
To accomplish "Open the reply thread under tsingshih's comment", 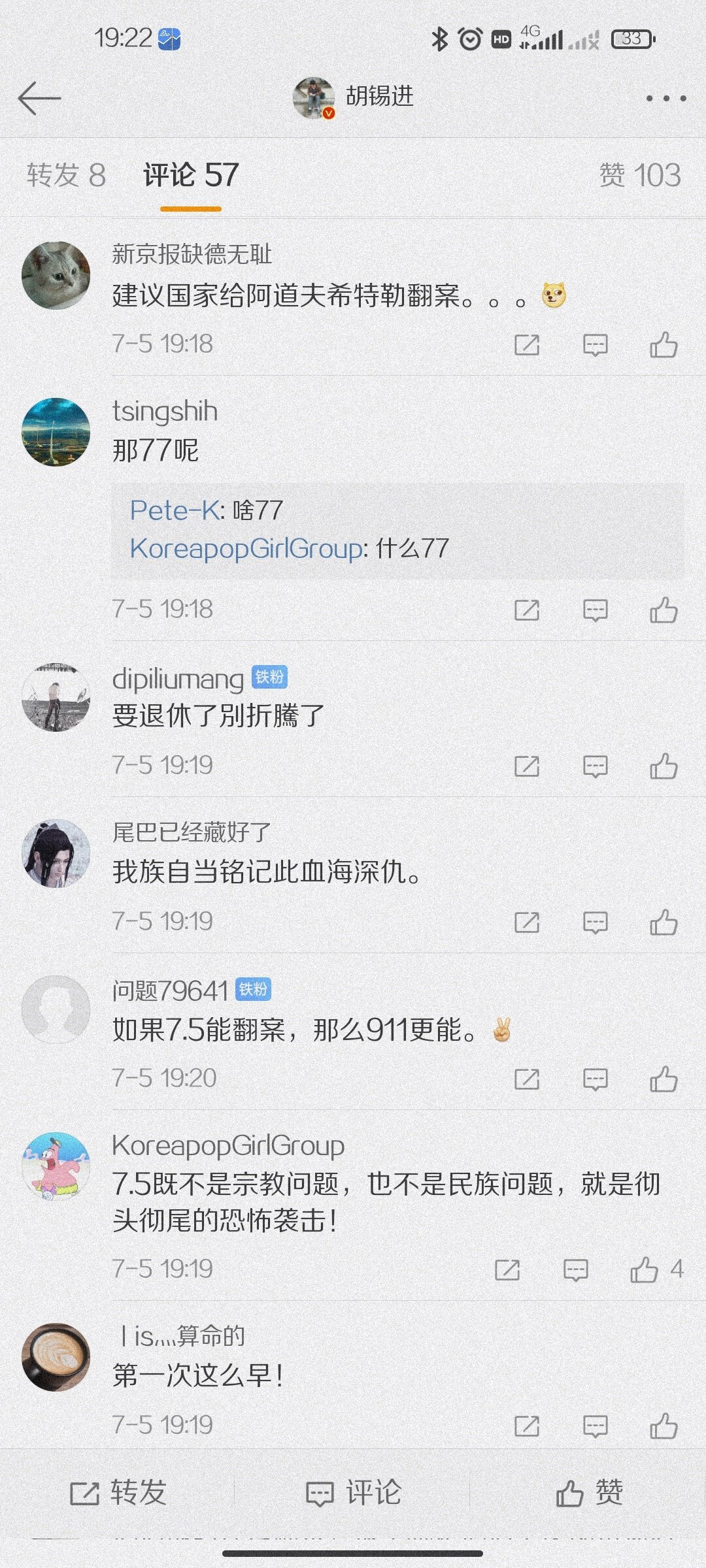I will (x=397, y=530).
